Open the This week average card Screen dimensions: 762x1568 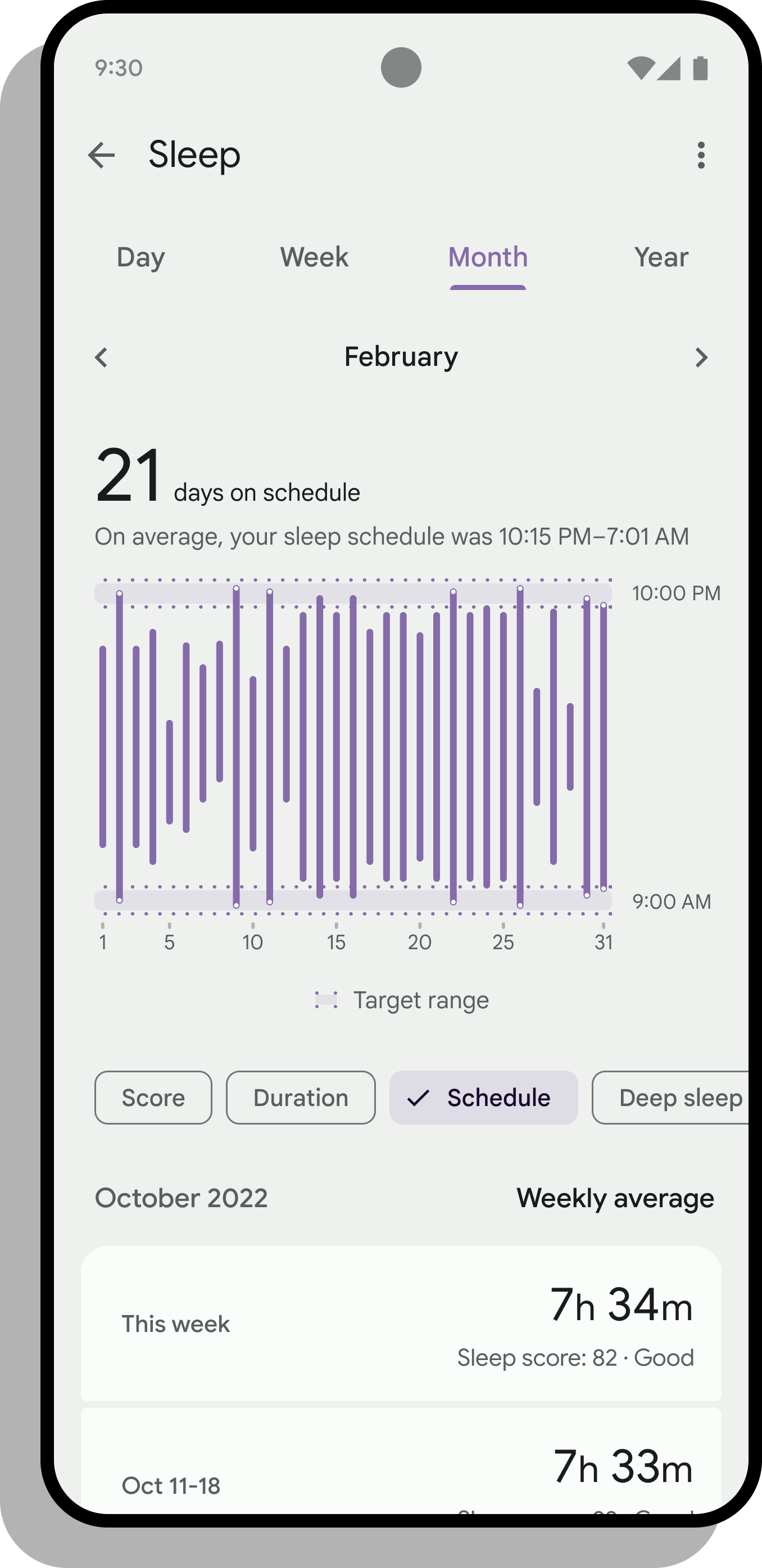[401, 1324]
